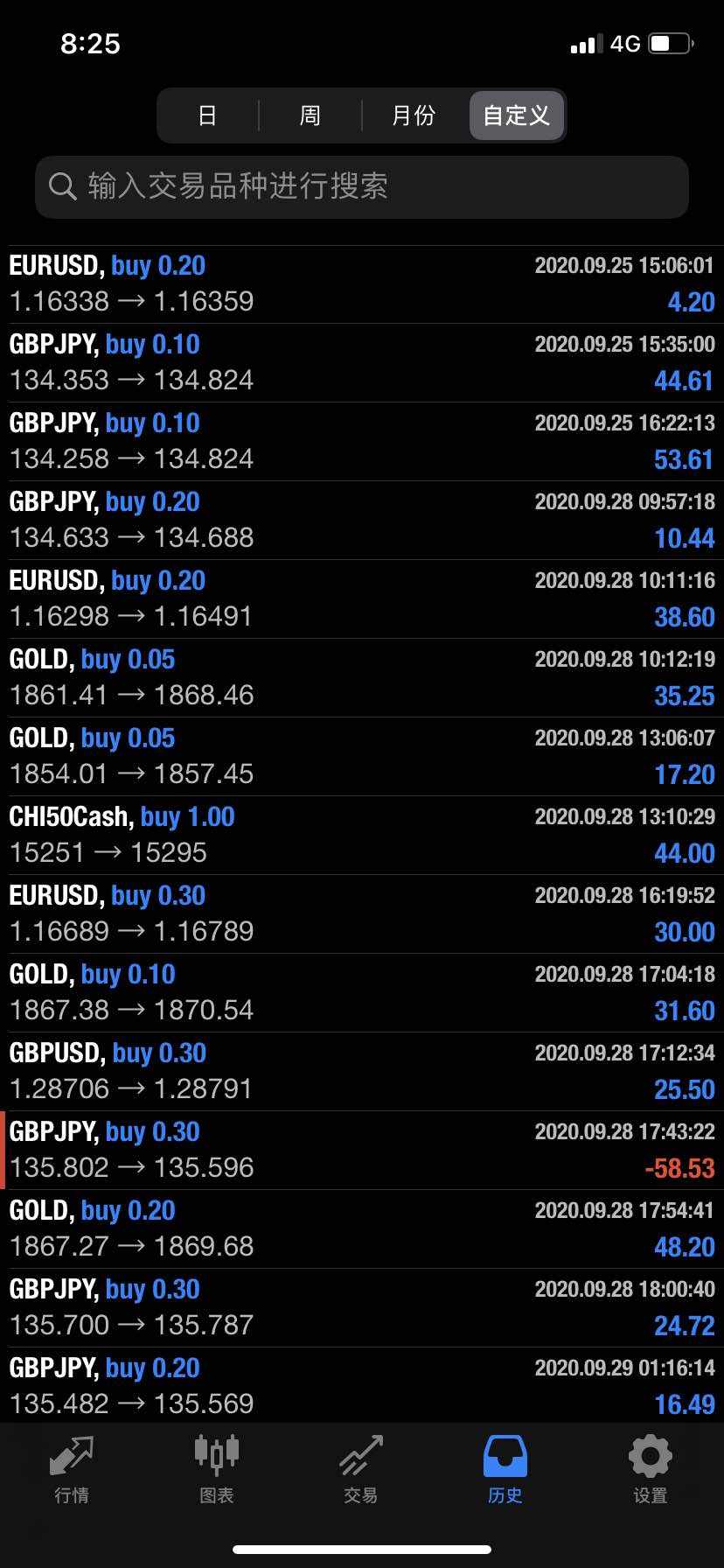Select the 周 (week) period tab
This screenshot has width=724, height=1568.
pyautogui.click(x=310, y=115)
